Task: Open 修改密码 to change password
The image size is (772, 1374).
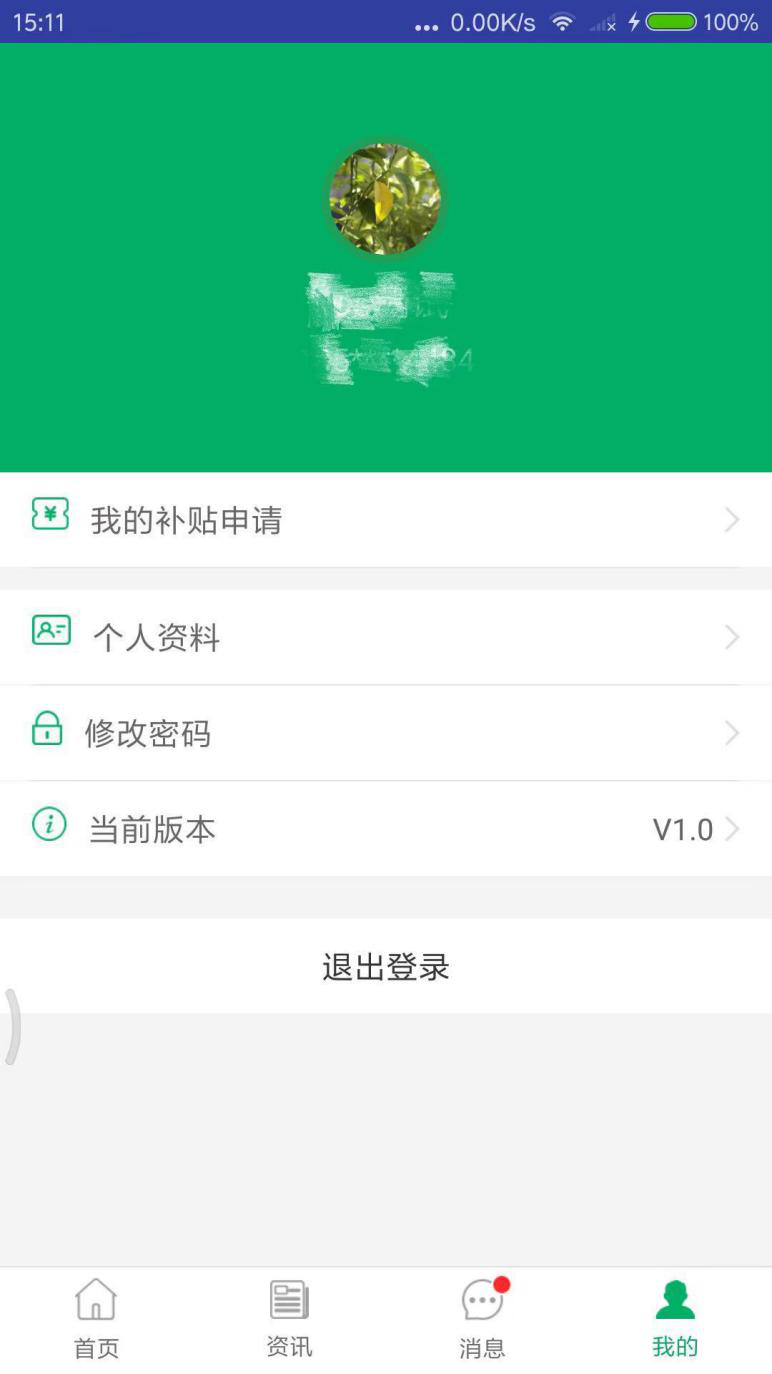Action: tap(385, 733)
